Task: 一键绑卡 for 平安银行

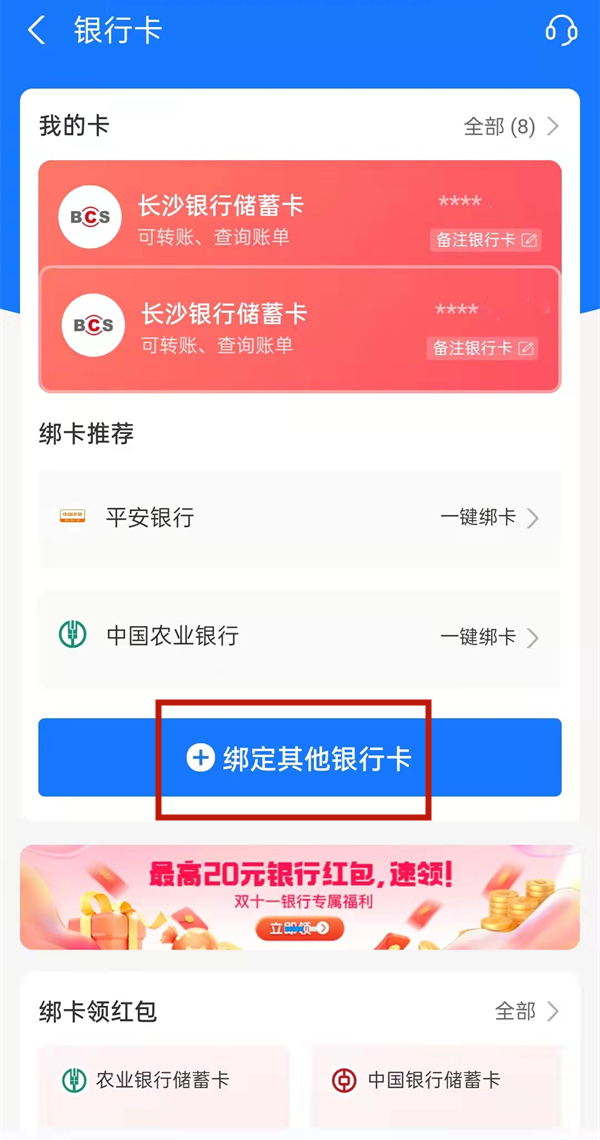Action: [x=489, y=518]
